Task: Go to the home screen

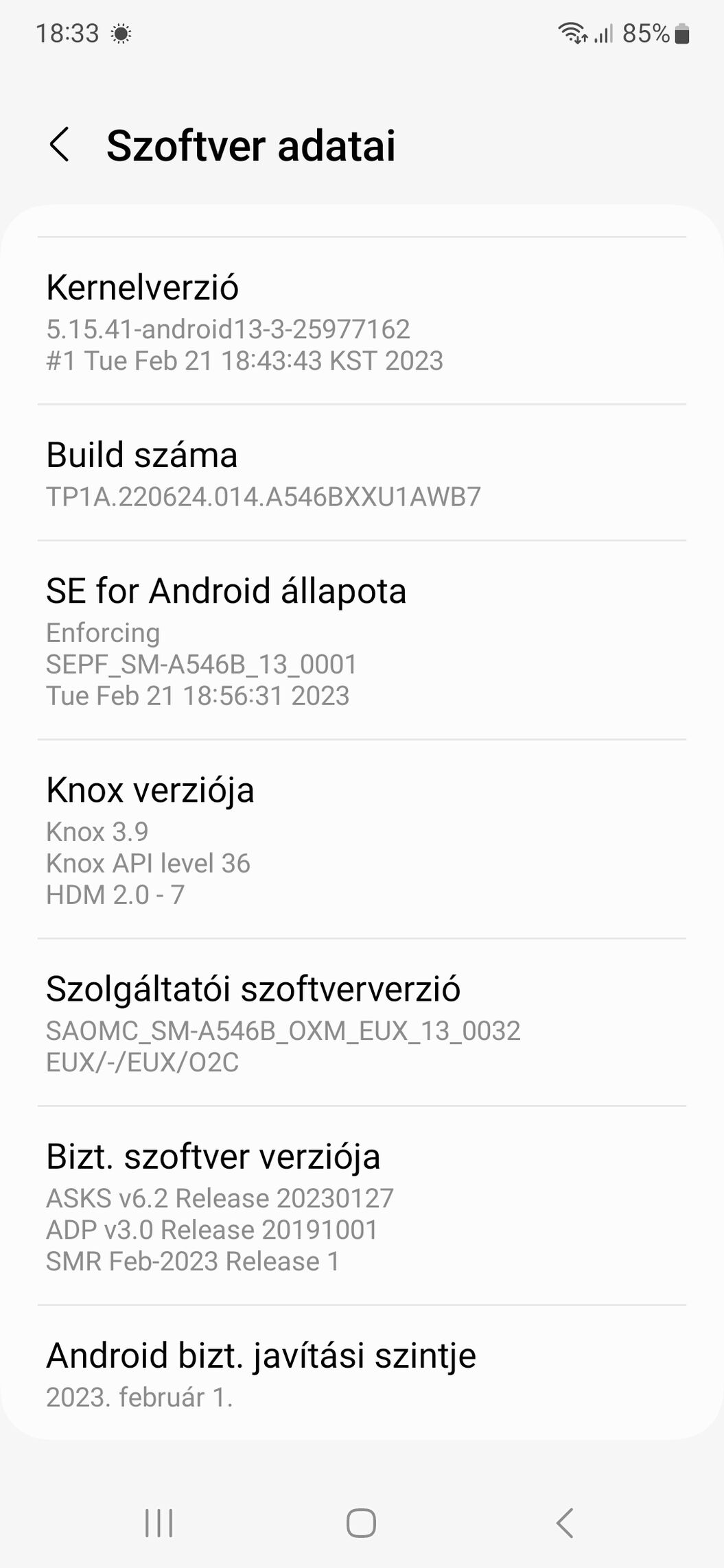Action: (362, 1523)
